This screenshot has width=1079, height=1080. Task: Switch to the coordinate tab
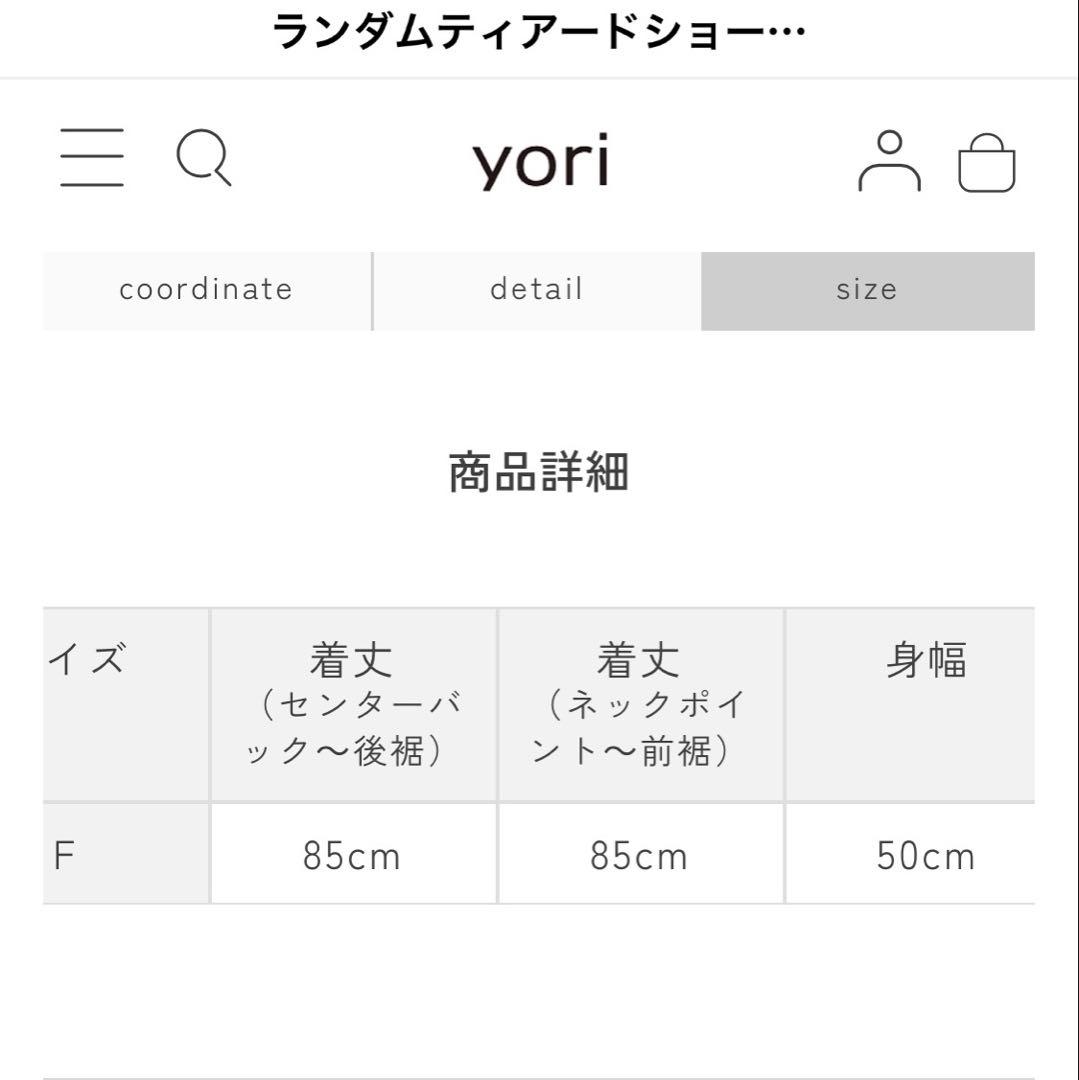[206, 290]
